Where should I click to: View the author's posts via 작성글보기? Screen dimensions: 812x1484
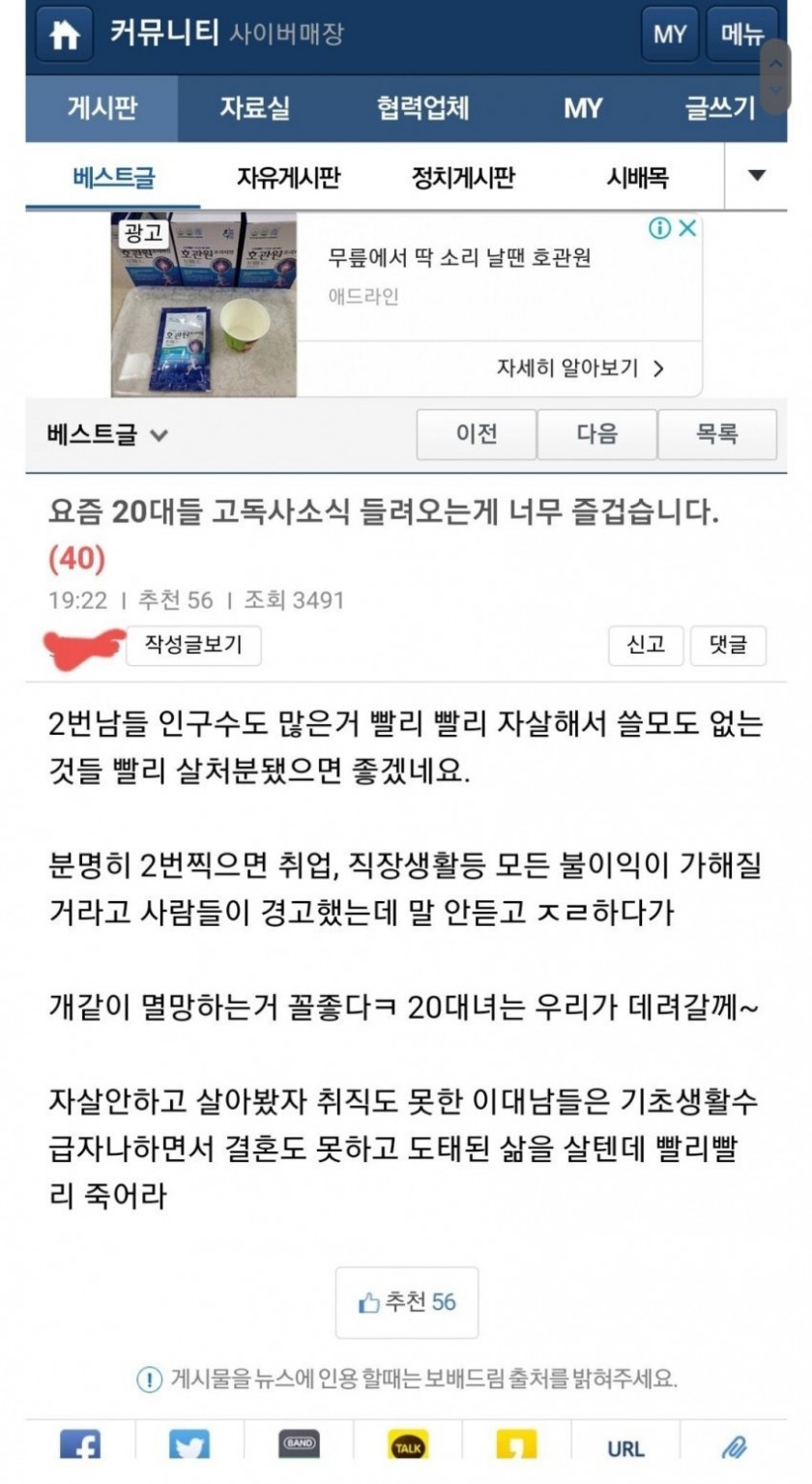coord(193,645)
